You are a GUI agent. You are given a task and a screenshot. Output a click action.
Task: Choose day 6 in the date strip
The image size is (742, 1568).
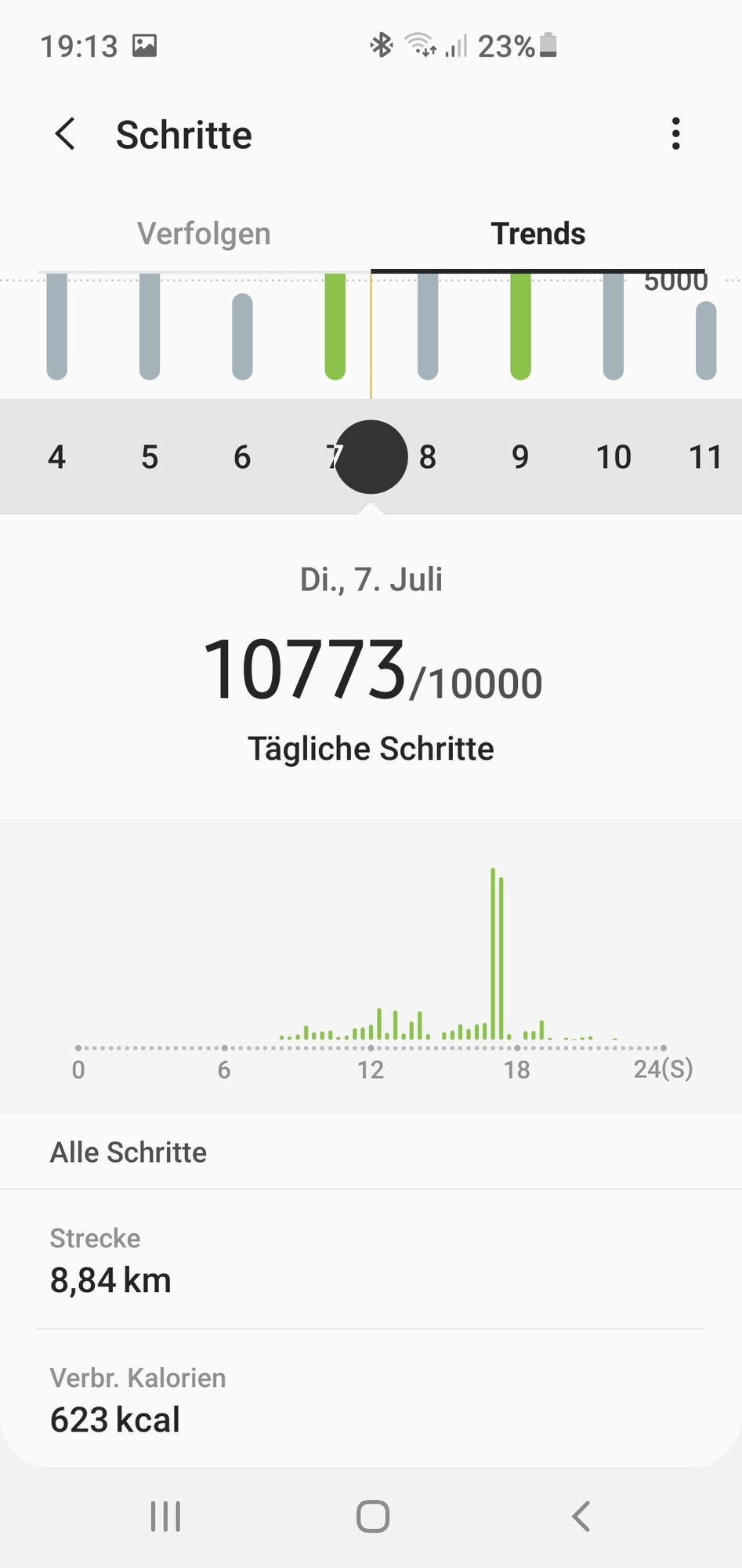click(242, 457)
